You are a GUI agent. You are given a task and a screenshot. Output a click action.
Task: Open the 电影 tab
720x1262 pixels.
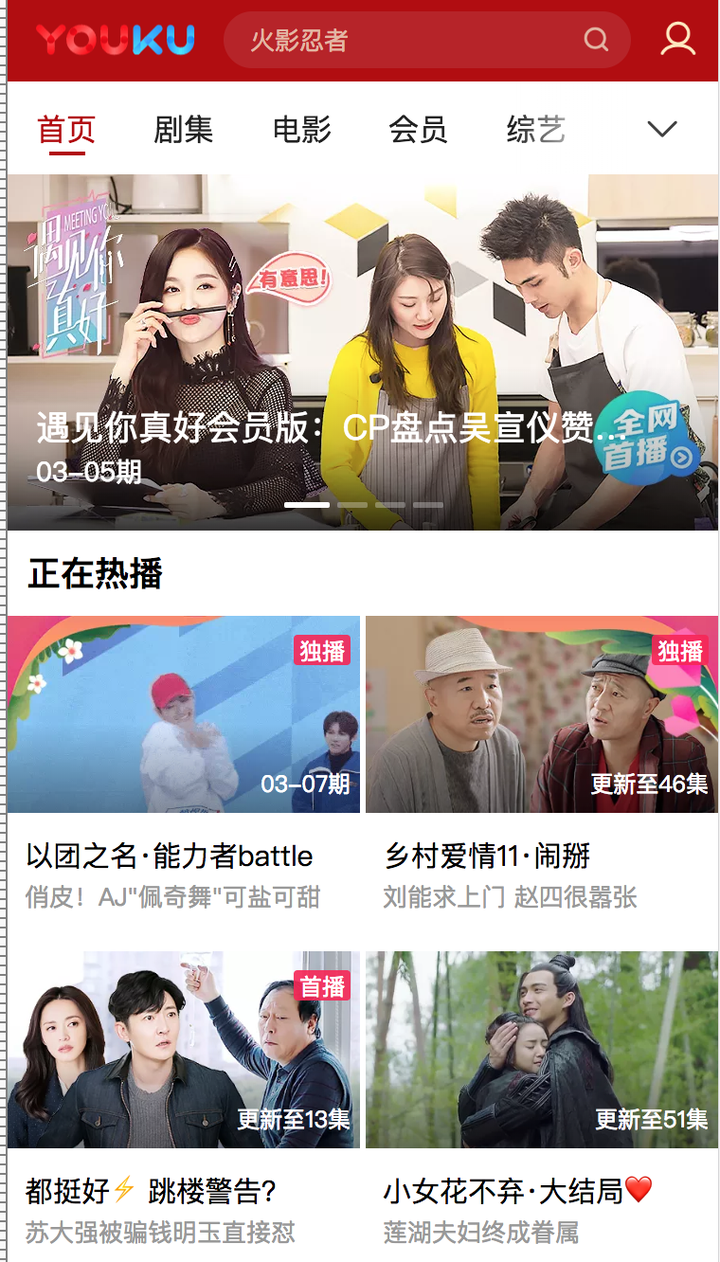click(x=302, y=130)
